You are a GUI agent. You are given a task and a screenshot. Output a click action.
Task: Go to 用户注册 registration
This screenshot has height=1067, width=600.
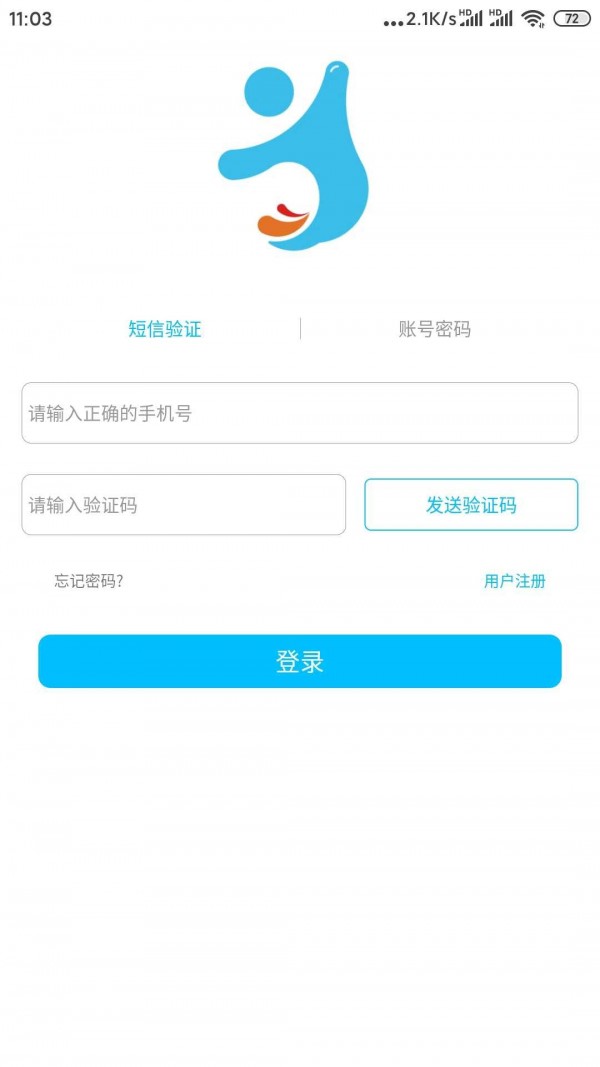coord(514,581)
